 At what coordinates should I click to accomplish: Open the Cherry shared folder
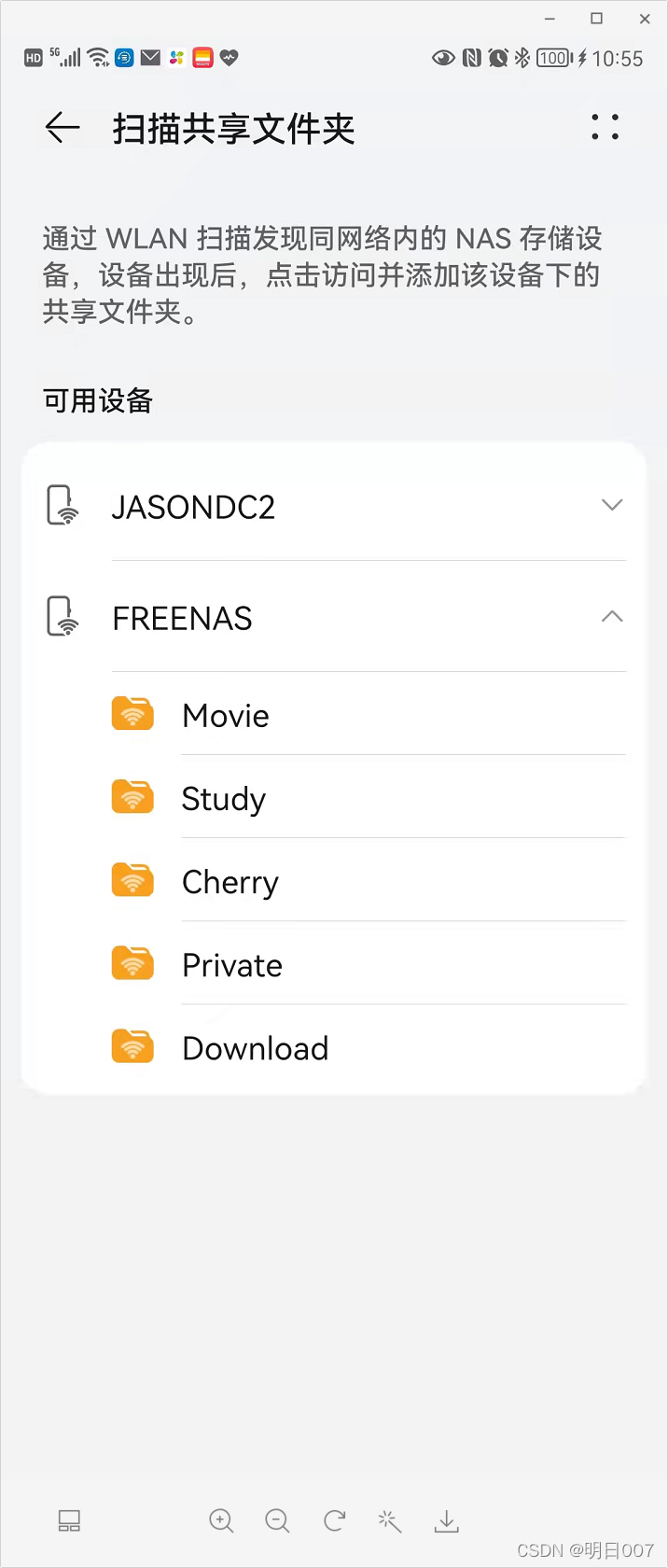[x=230, y=882]
